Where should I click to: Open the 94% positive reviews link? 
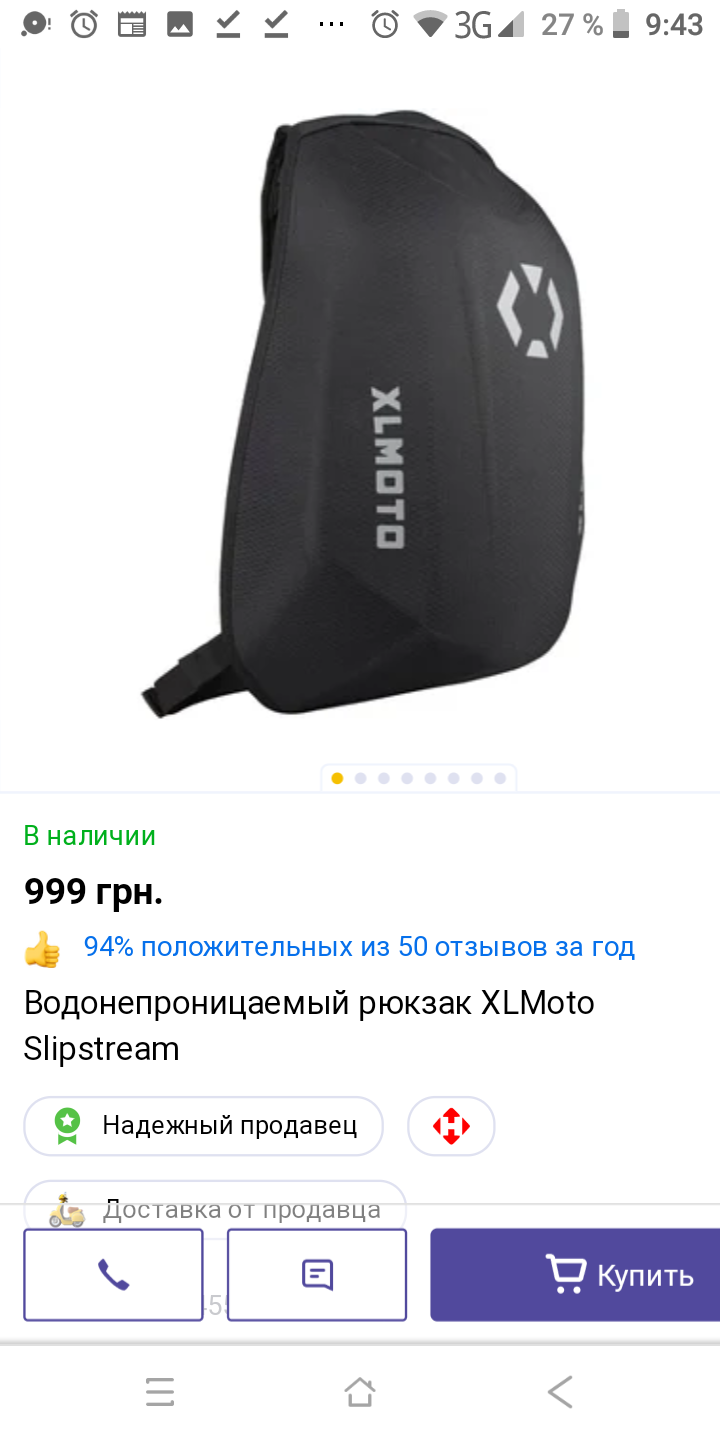tap(359, 946)
